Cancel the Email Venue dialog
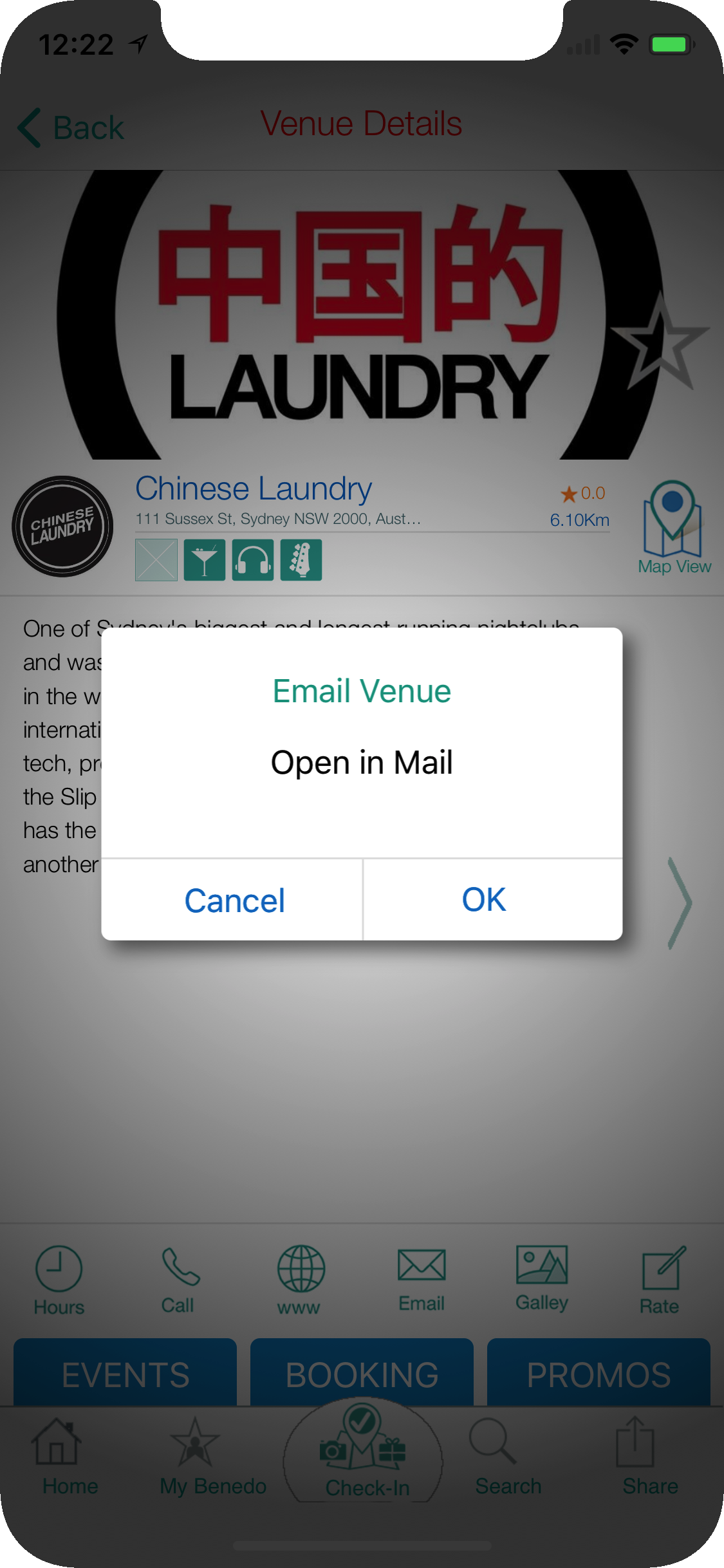 point(233,899)
